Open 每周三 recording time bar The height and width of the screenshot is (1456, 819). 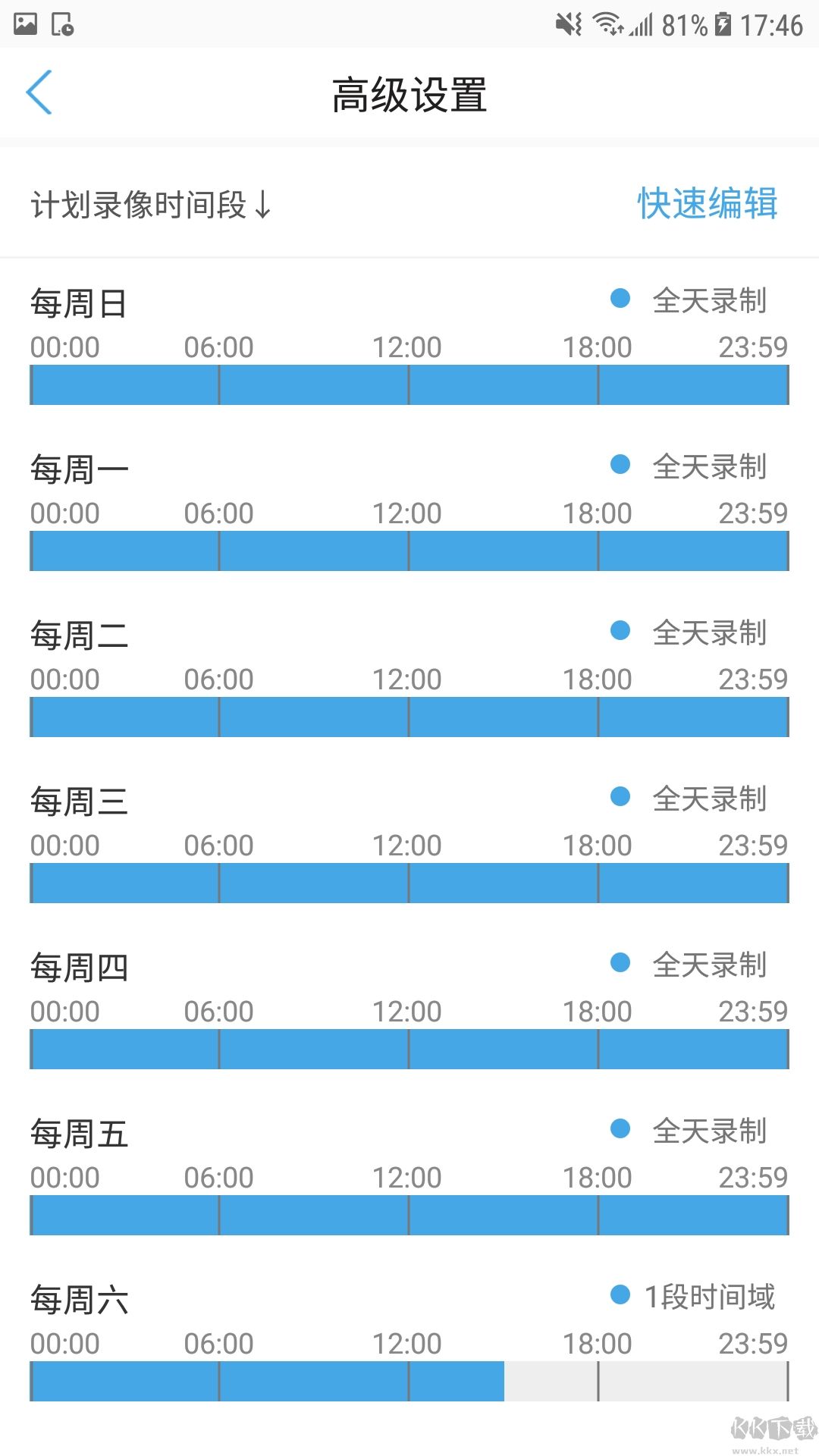pyautogui.click(x=409, y=883)
